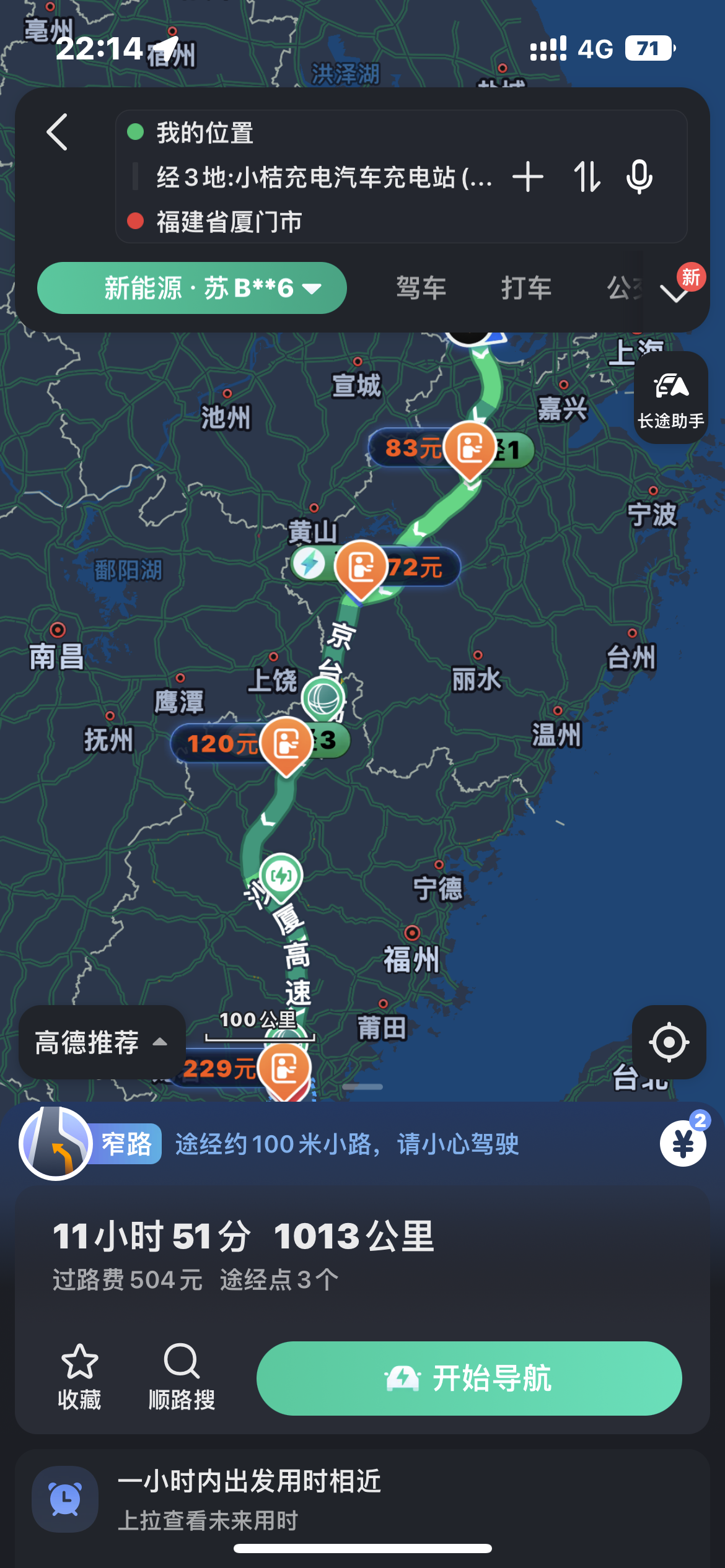Open 长途助手 long-trip assistant
The height and width of the screenshot is (1568, 725).
pyautogui.click(x=670, y=398)
